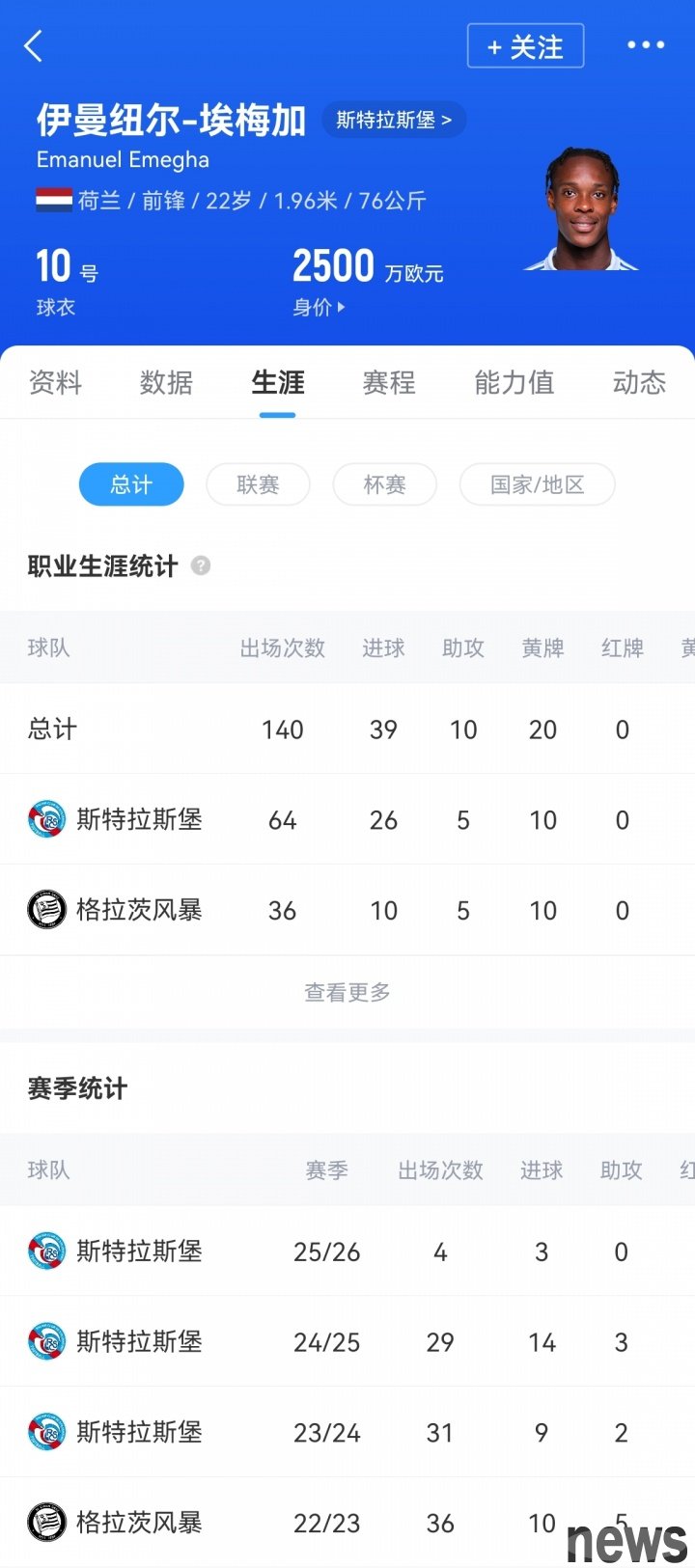This screenshot has width=695, height=1568.
Task: Switch to the 赛程 tab
Action: [x=389, y=382]
